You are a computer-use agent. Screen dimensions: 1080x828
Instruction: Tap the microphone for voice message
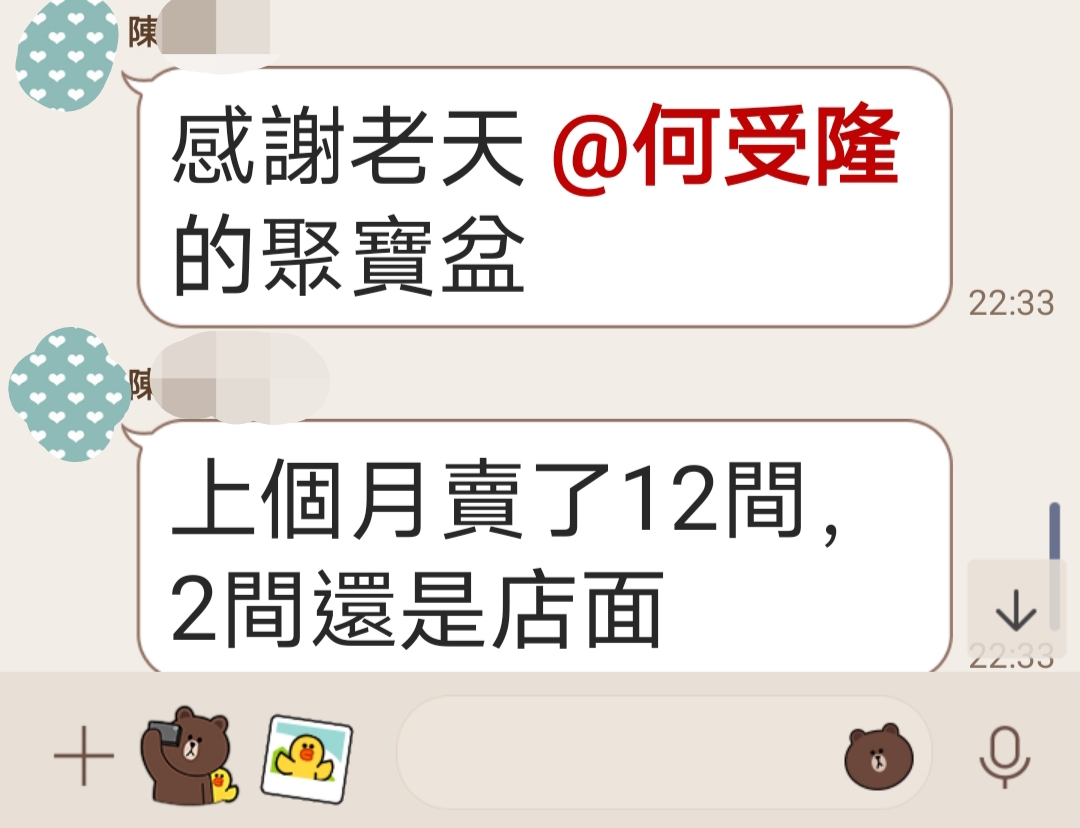click(1004, 757)
